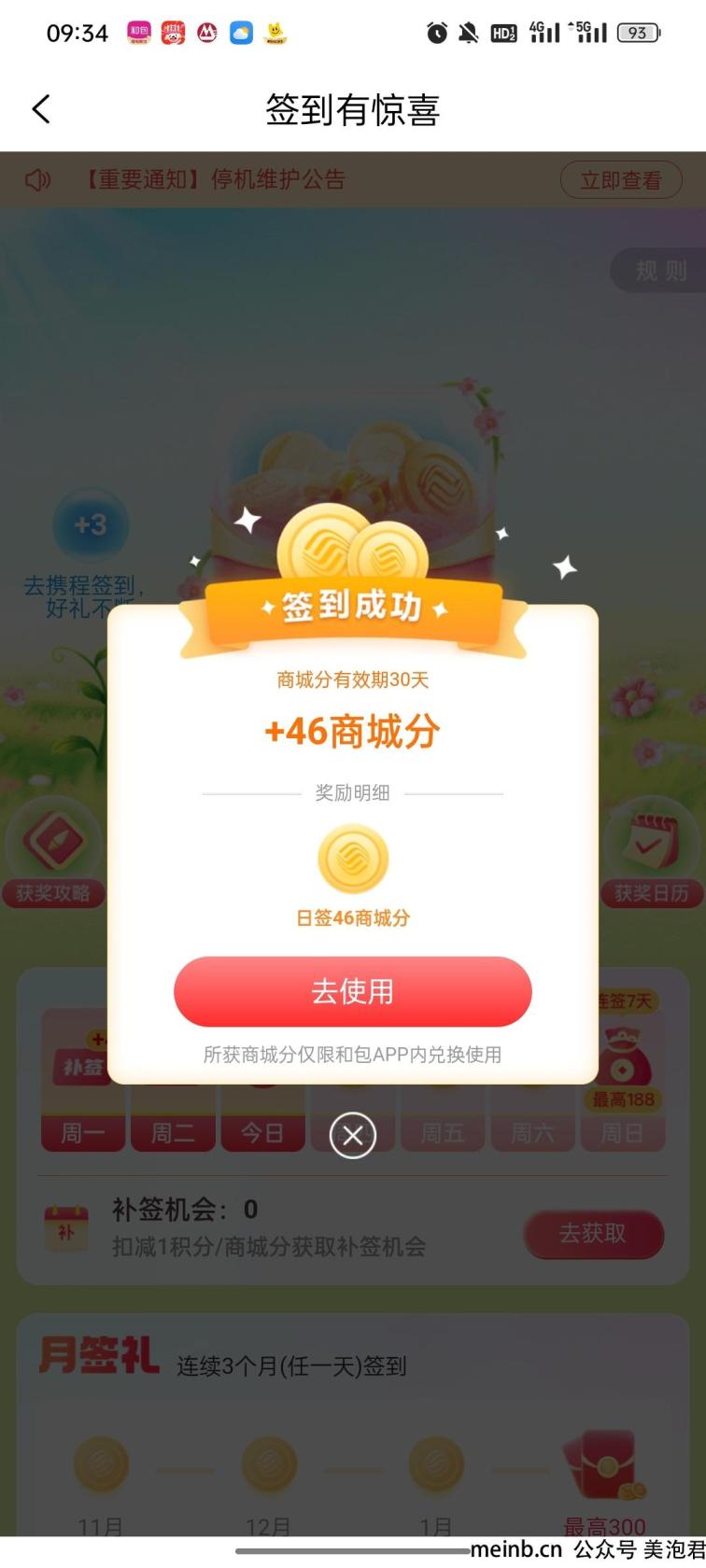
Task: Open the 规则 page
Action: coord(659,271)
